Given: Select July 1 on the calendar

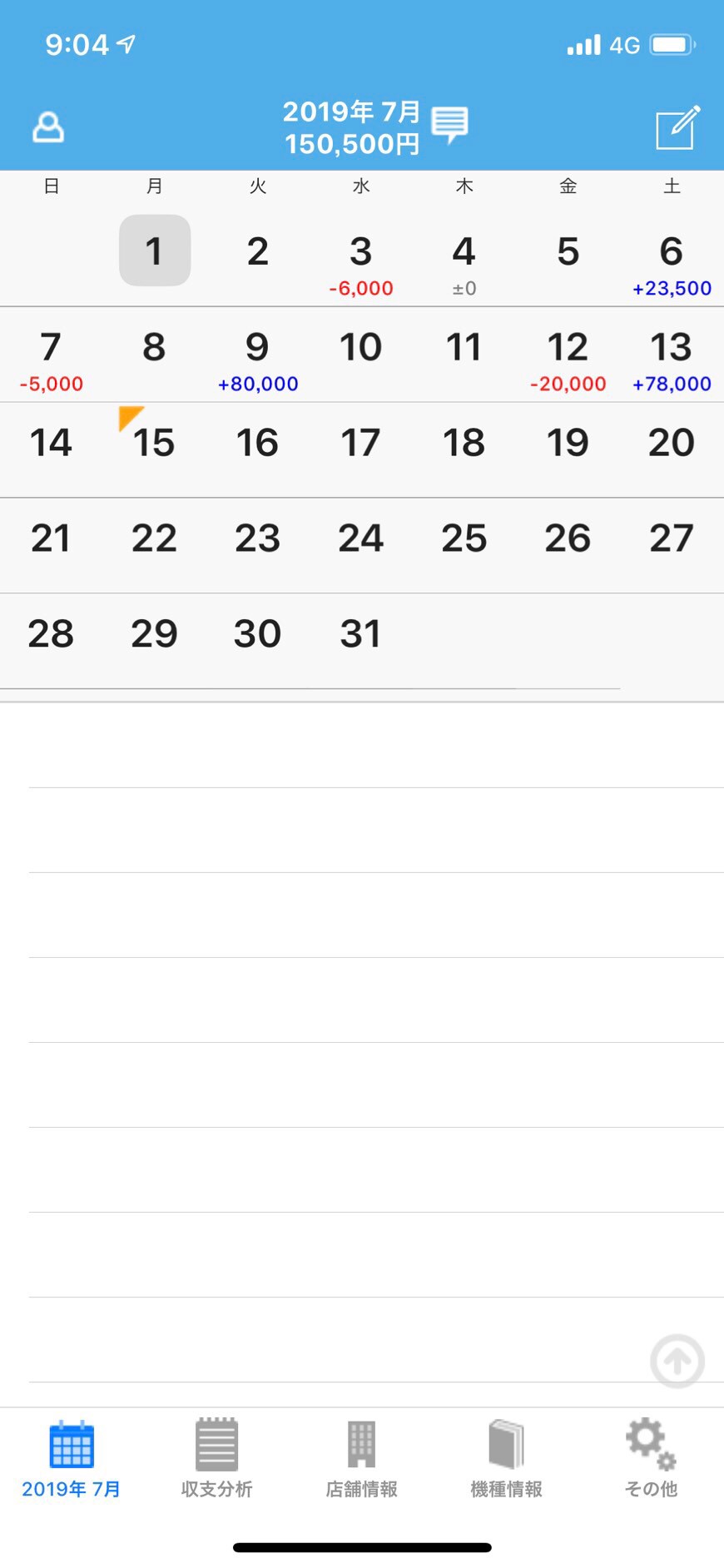Looking at the screenshot, I should (155, 251).
